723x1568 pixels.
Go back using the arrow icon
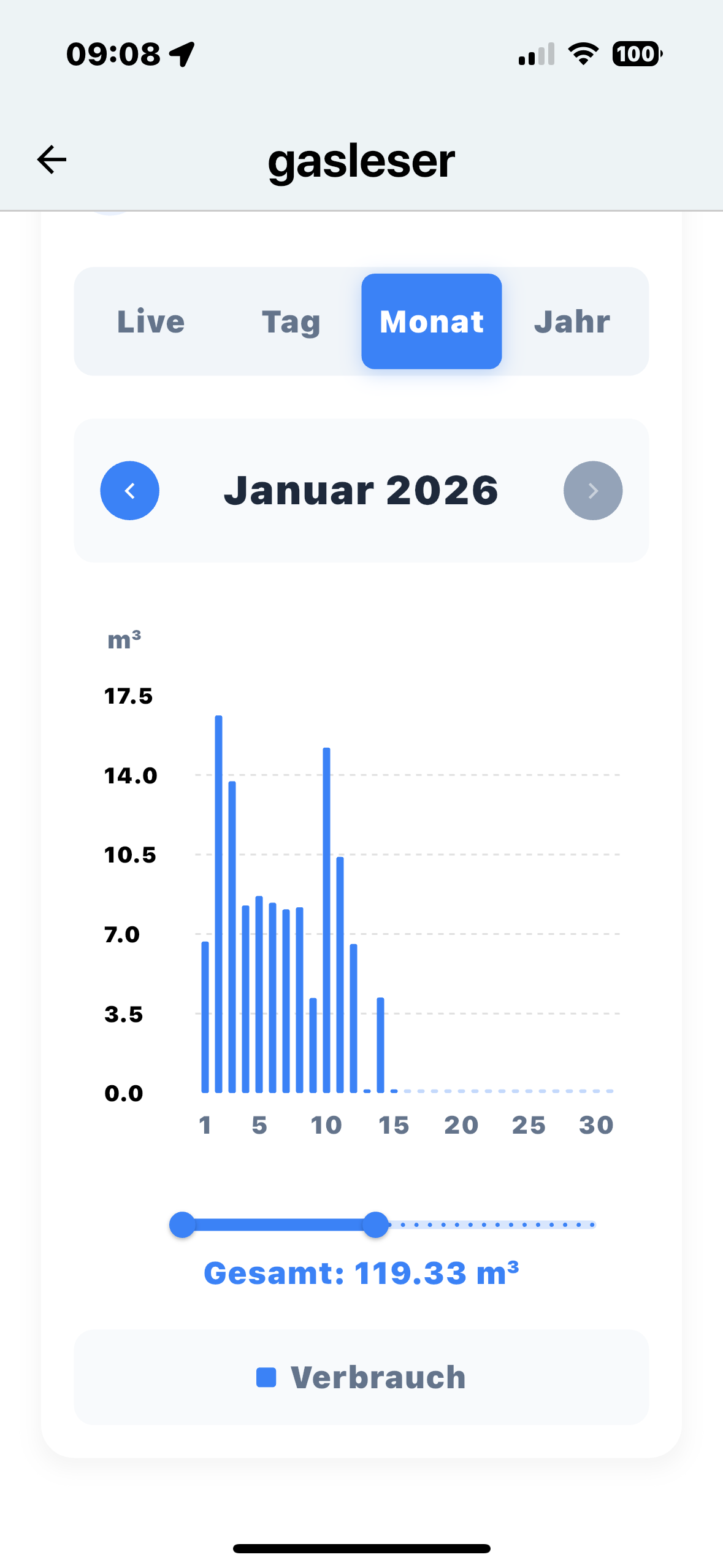(52, 160)
